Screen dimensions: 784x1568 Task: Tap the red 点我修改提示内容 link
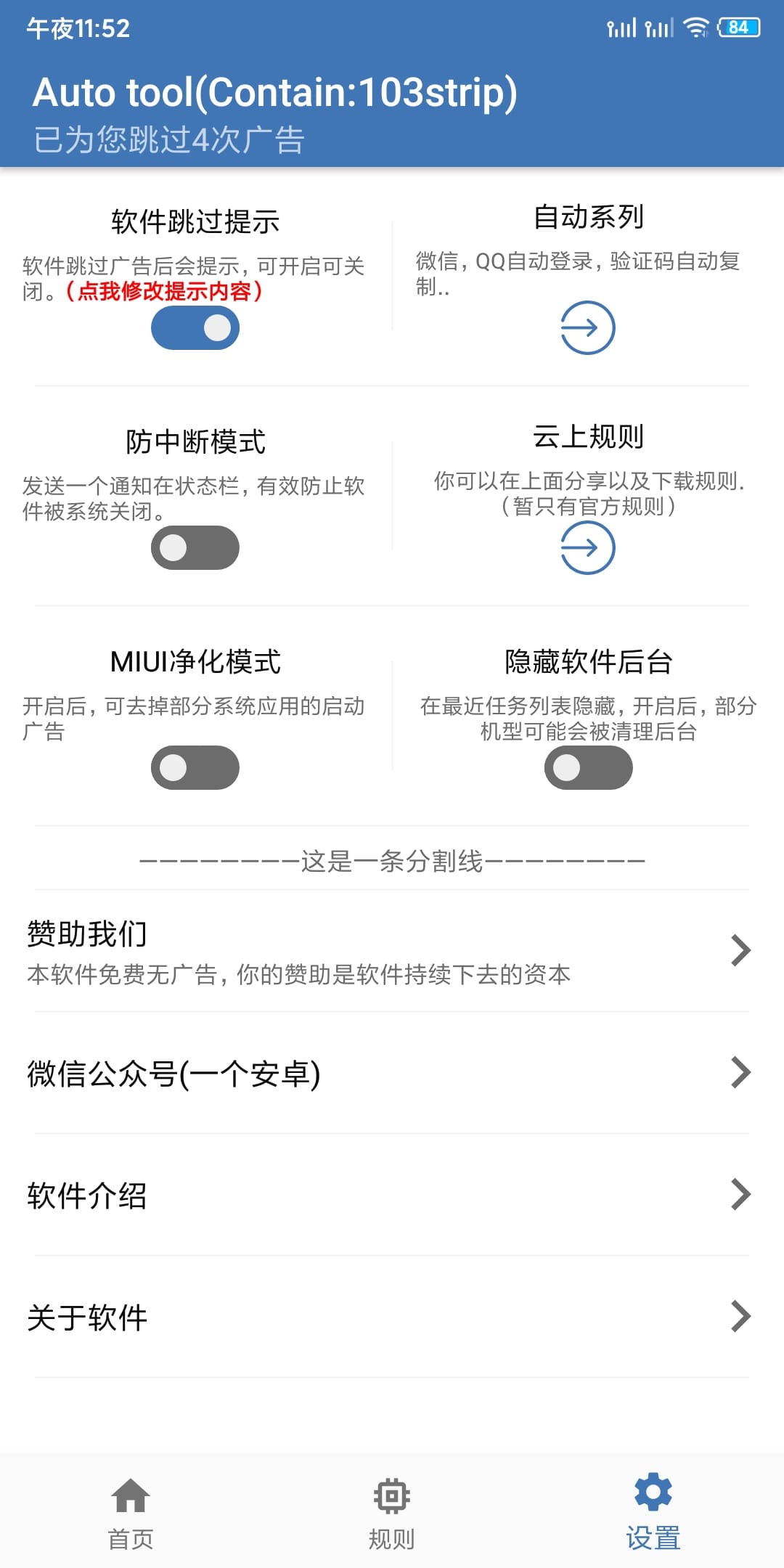(164, 292)
